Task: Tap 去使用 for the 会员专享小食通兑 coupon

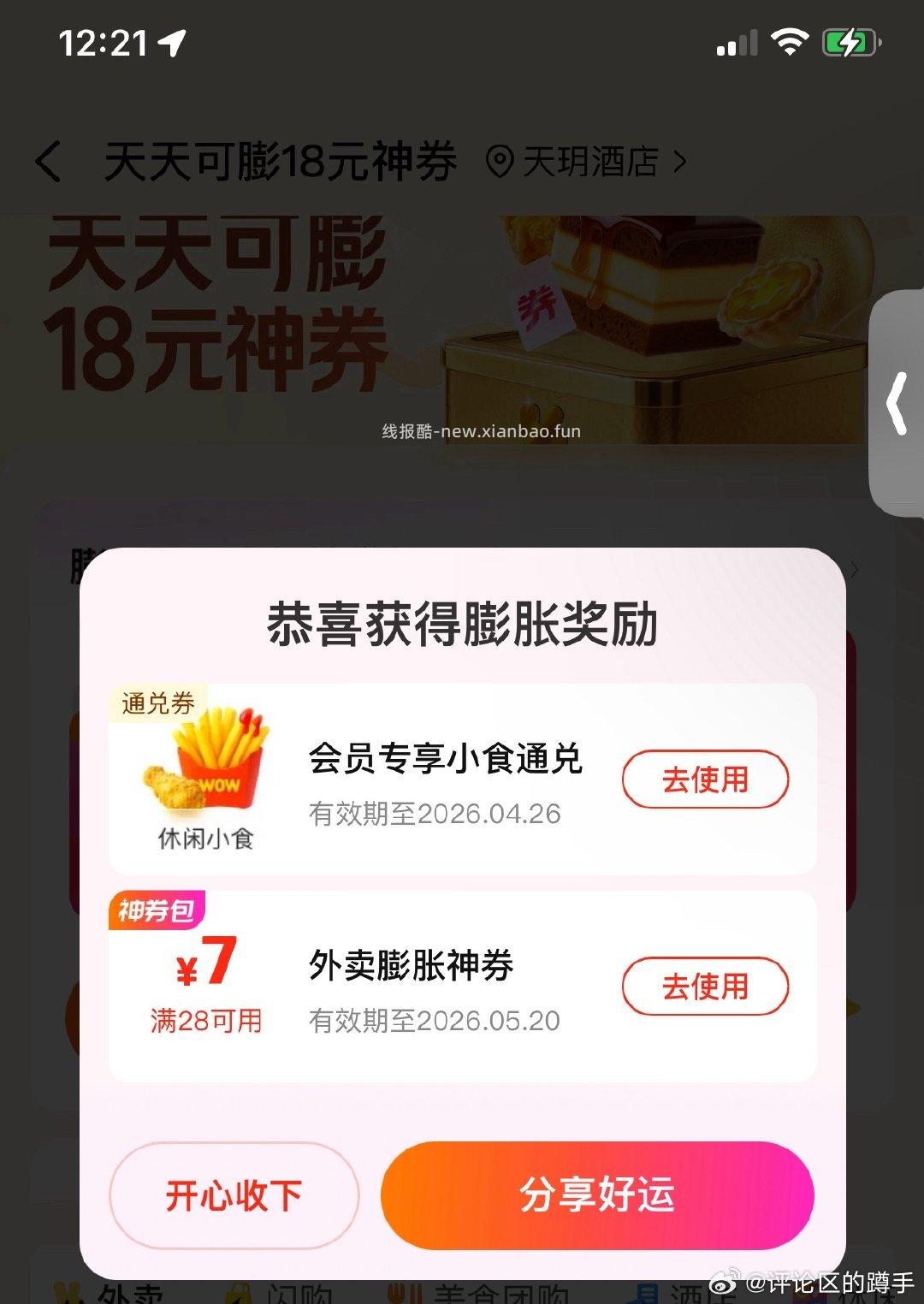Action: point(706,779)
